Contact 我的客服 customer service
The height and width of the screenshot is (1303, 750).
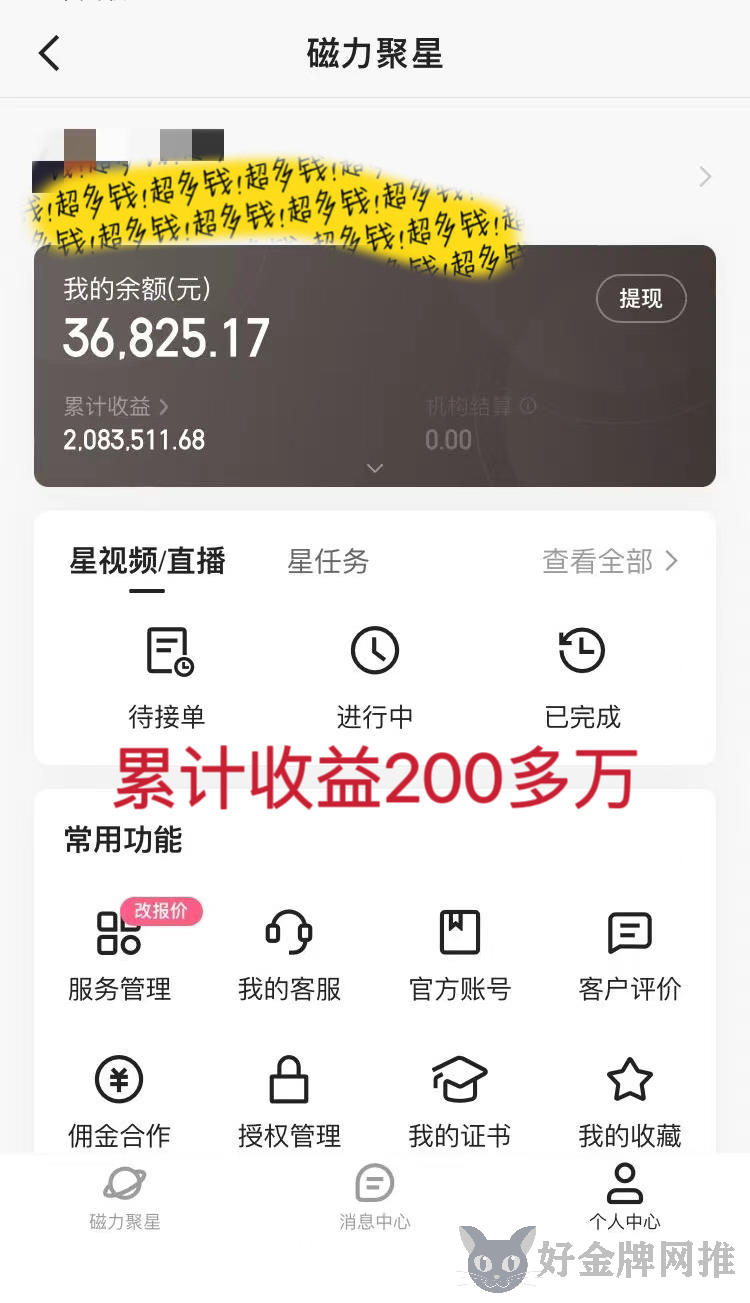click(290, 955)
